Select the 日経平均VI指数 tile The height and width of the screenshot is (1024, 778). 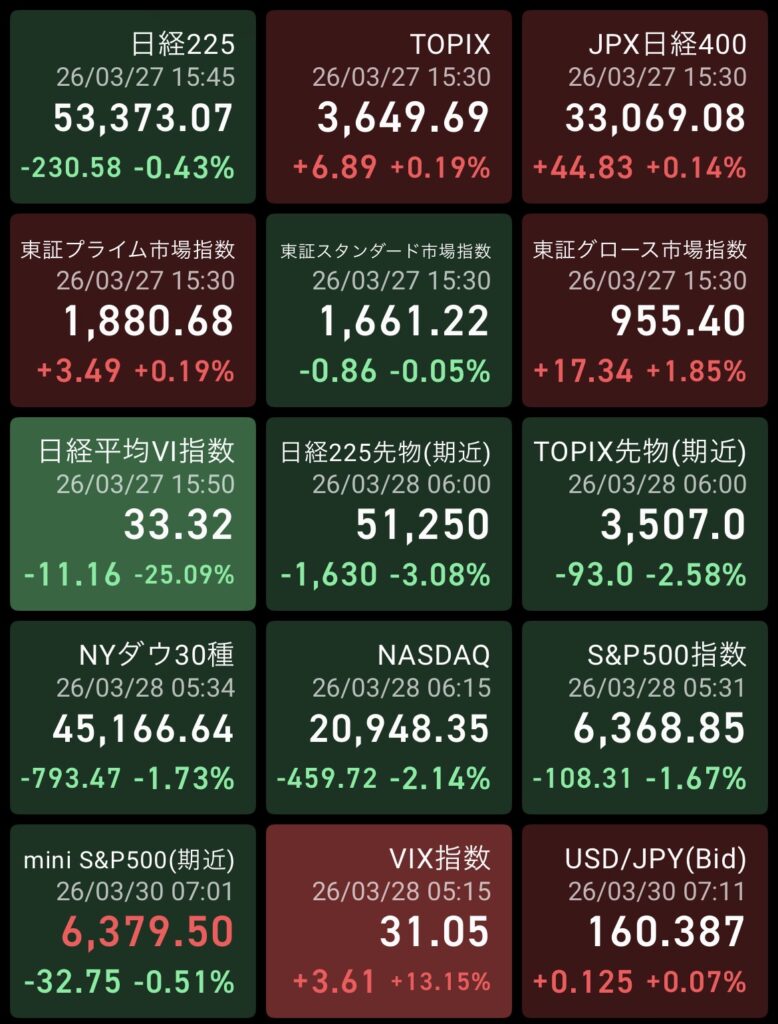[x=132, y=514]
